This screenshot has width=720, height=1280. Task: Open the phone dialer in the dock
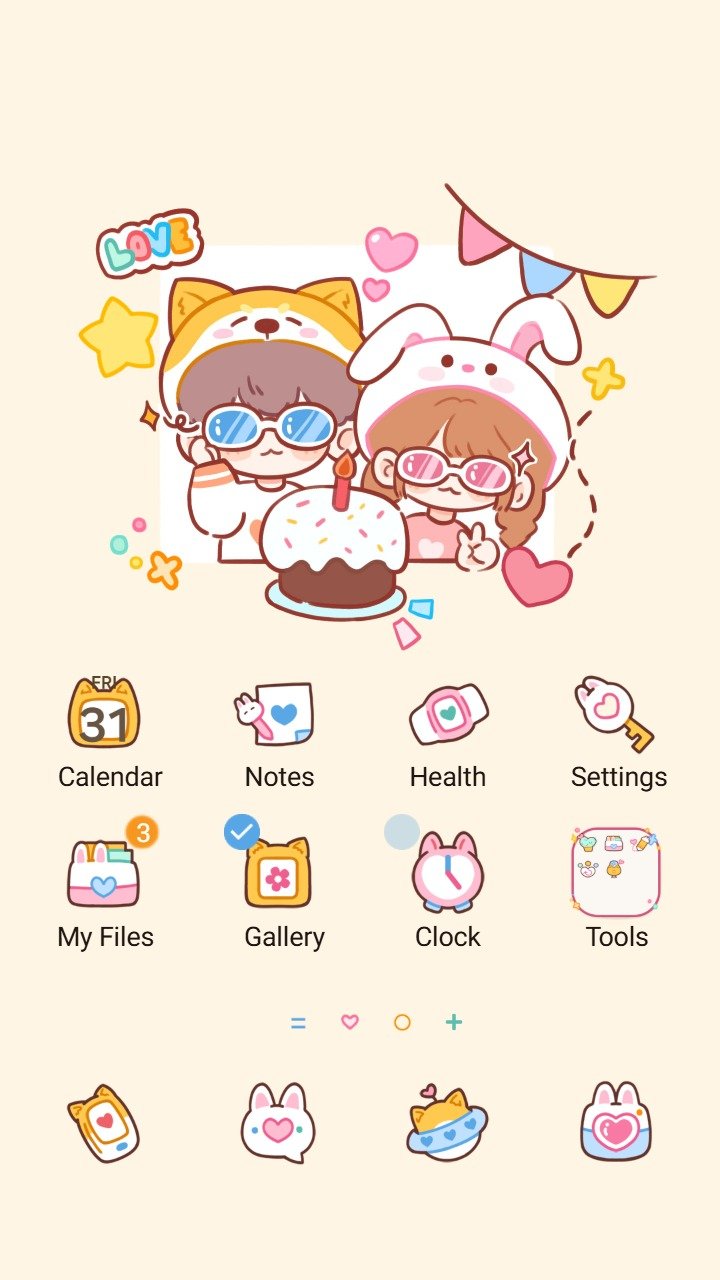(x=104, y=1124)
